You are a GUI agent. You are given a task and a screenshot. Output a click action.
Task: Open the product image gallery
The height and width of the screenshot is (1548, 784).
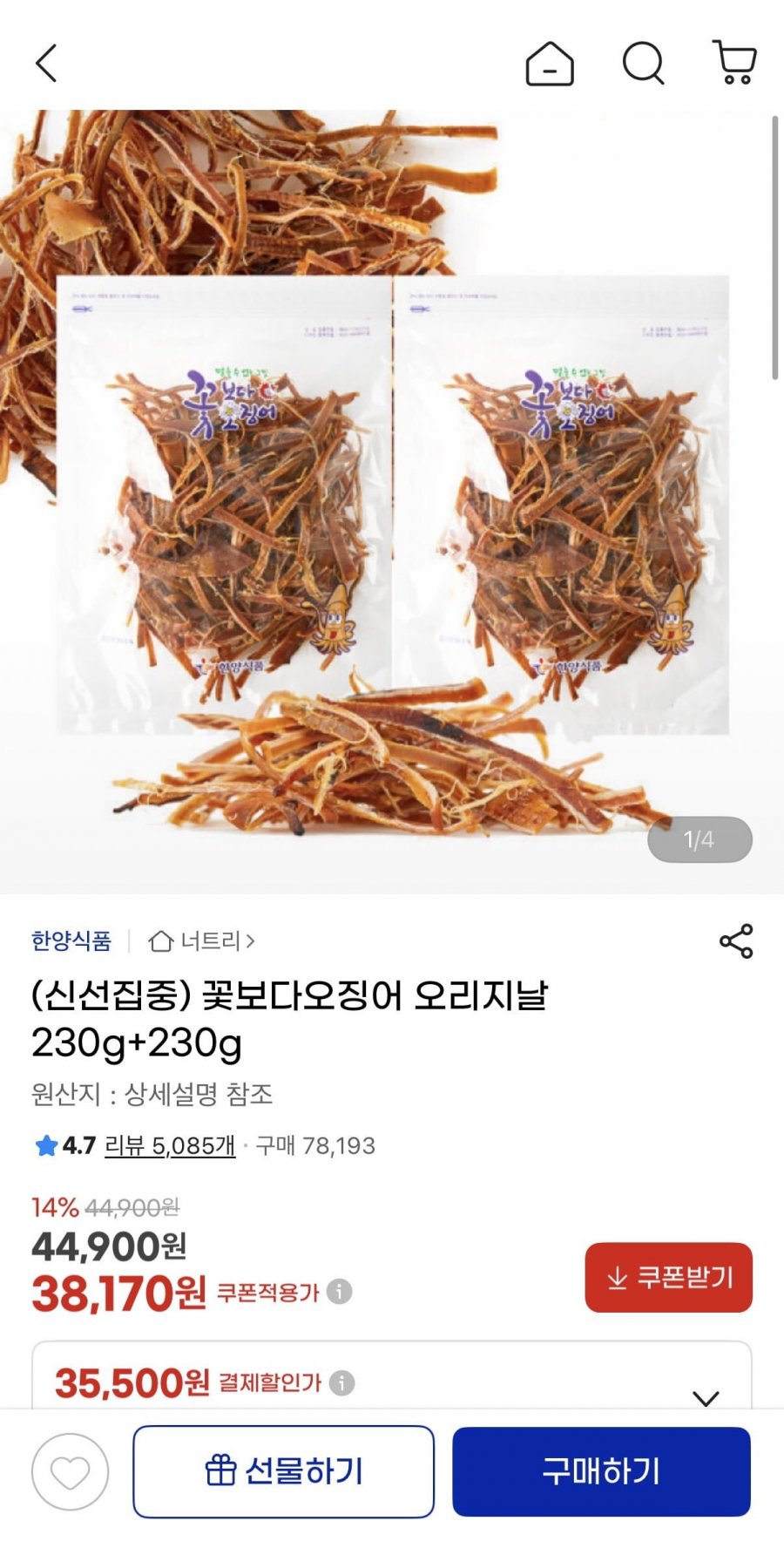coord(392,501)
